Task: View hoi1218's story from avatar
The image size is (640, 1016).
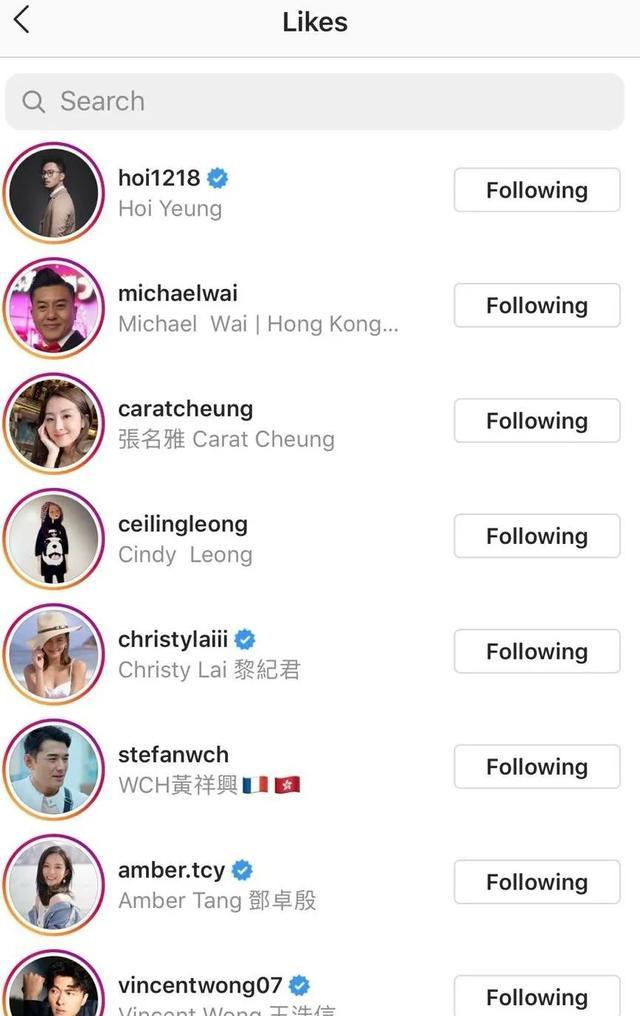Action: click(x=54, y=192)
